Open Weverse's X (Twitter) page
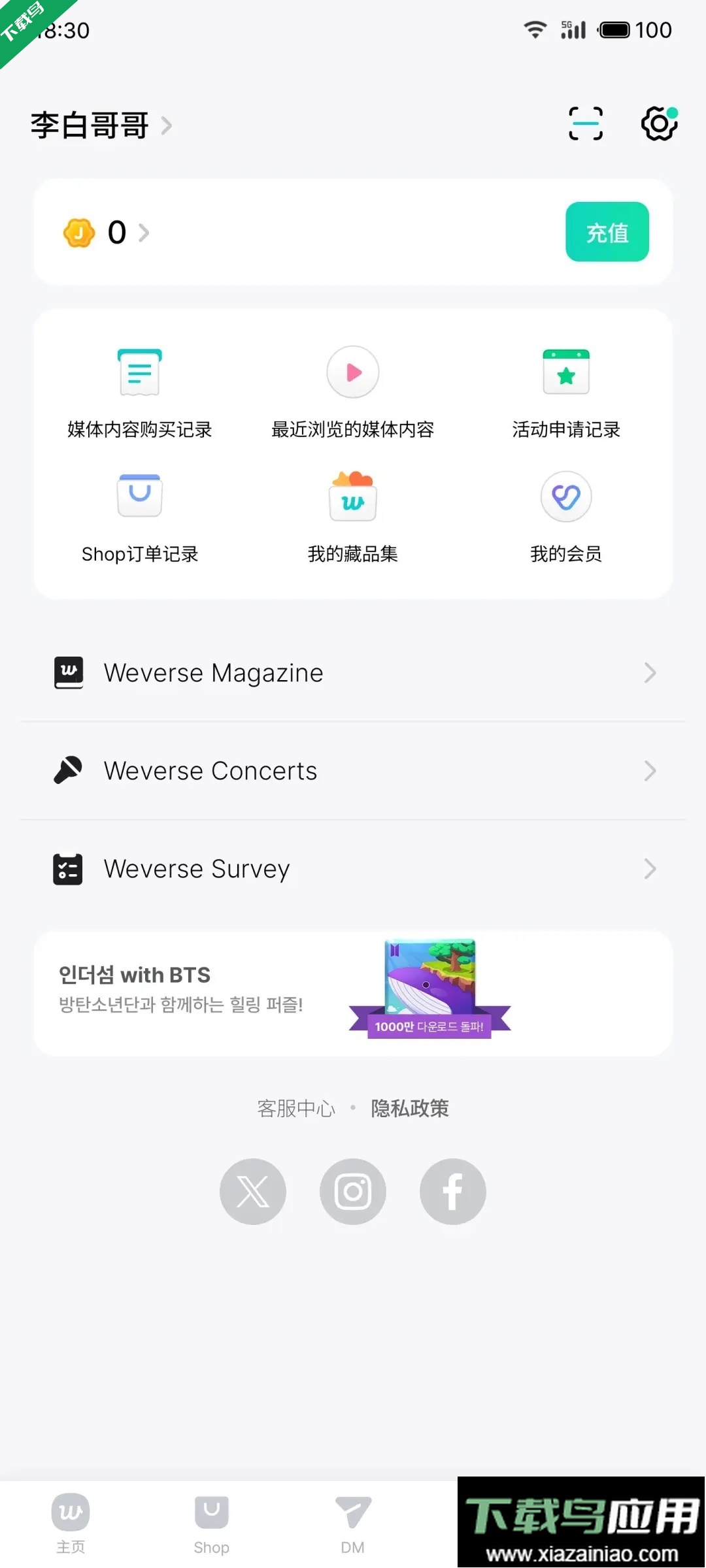The image size is (706, 1568). click(x=253, y=1191)
